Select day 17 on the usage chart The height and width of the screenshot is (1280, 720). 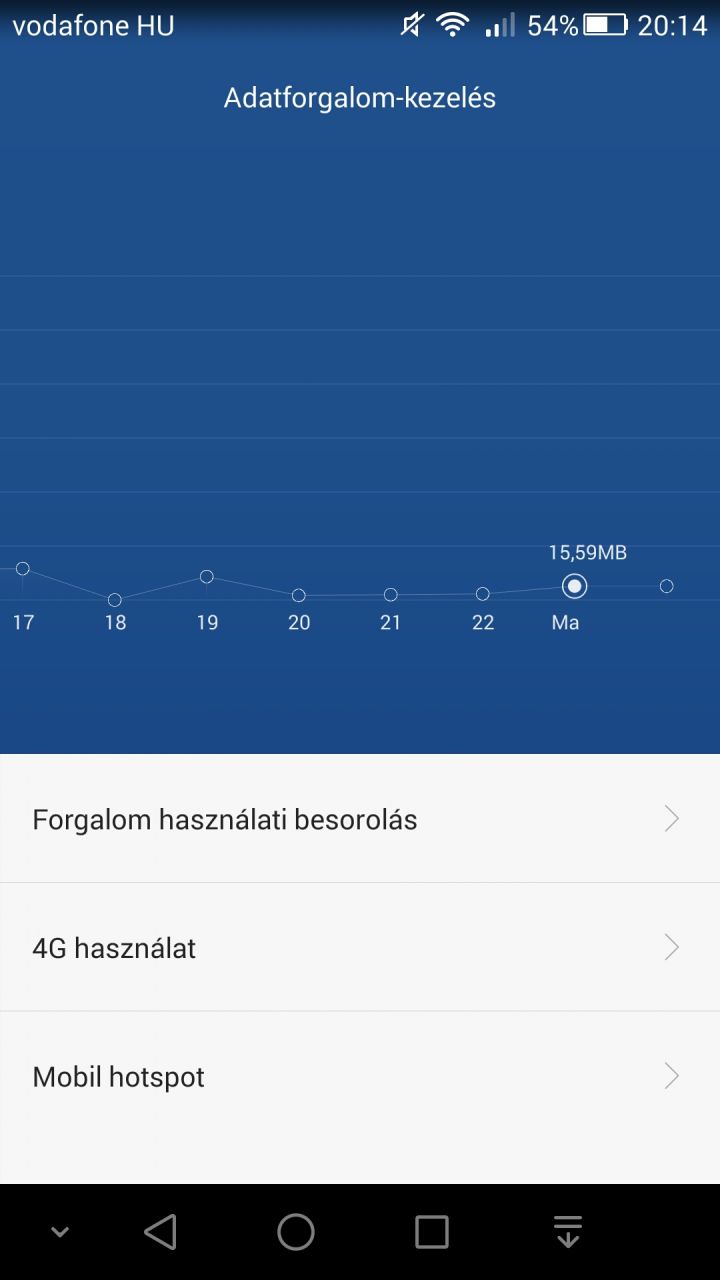pos(23,569)
